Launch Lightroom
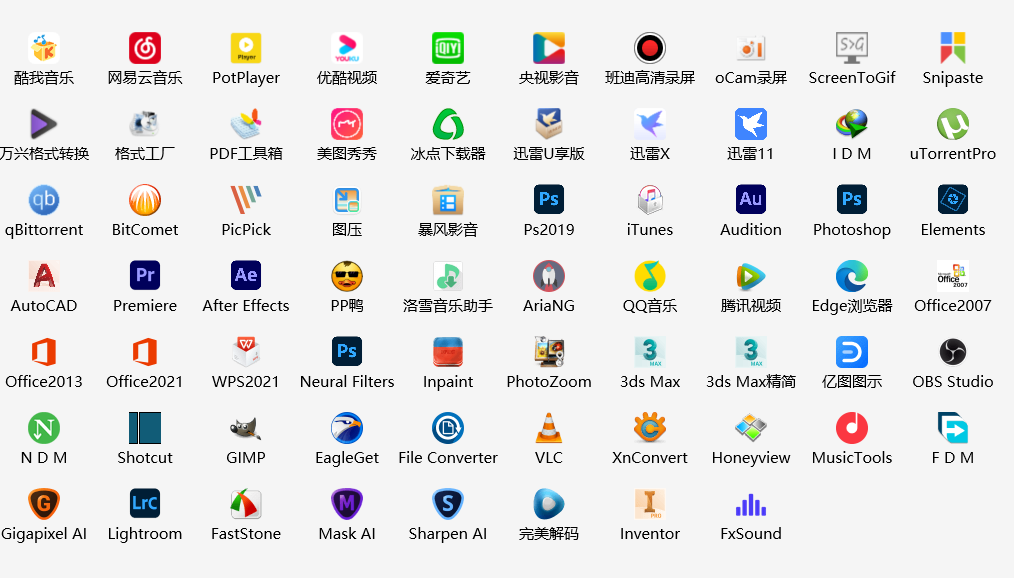Viewport: 1014px width, 578px height. [145, 504]
